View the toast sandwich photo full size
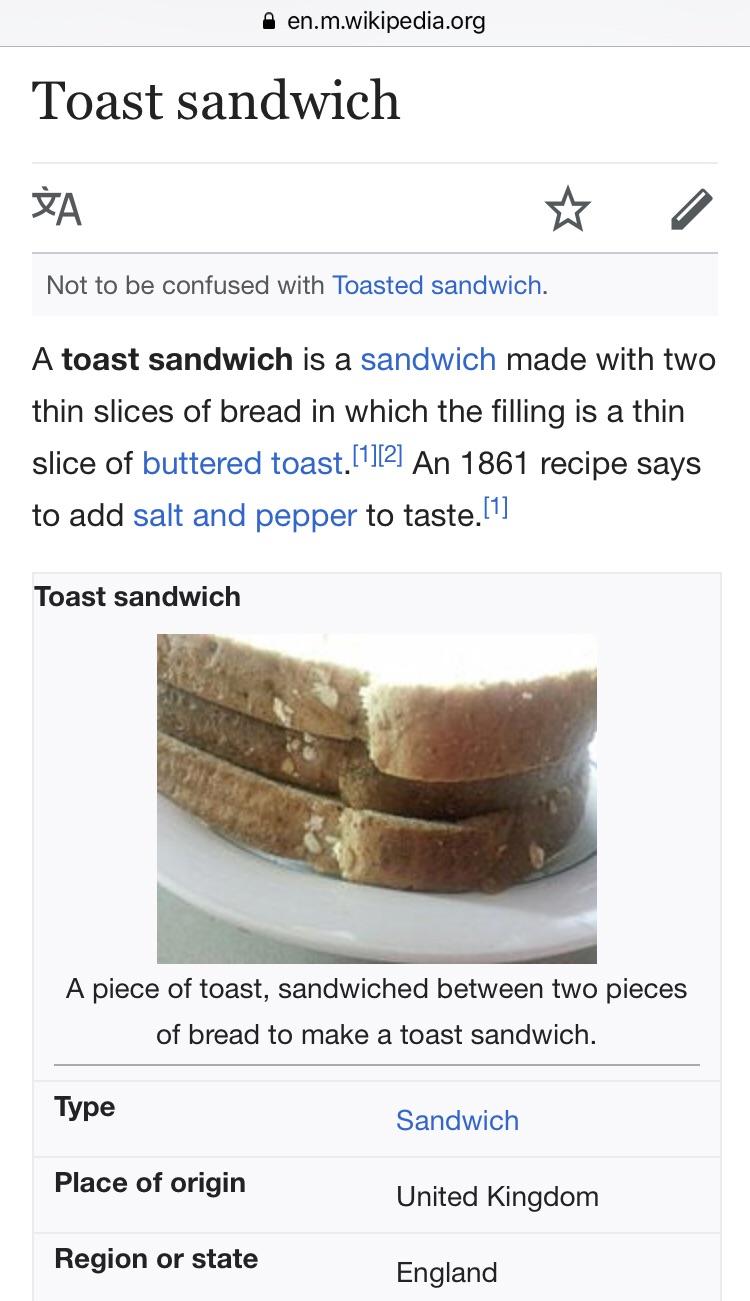The width and height of the screenshot is (750, 1301). pos(376,795)
